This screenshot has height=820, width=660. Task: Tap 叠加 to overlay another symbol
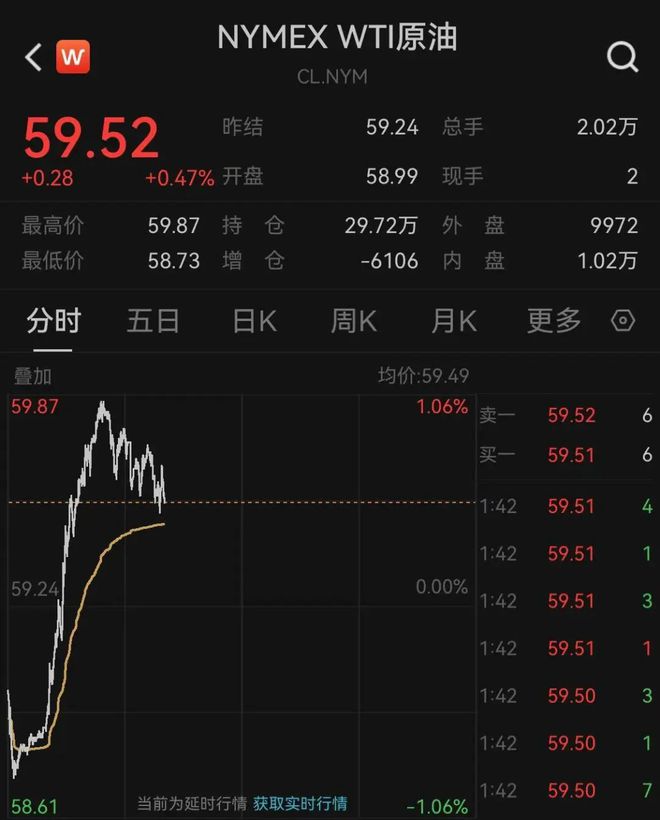32,377
